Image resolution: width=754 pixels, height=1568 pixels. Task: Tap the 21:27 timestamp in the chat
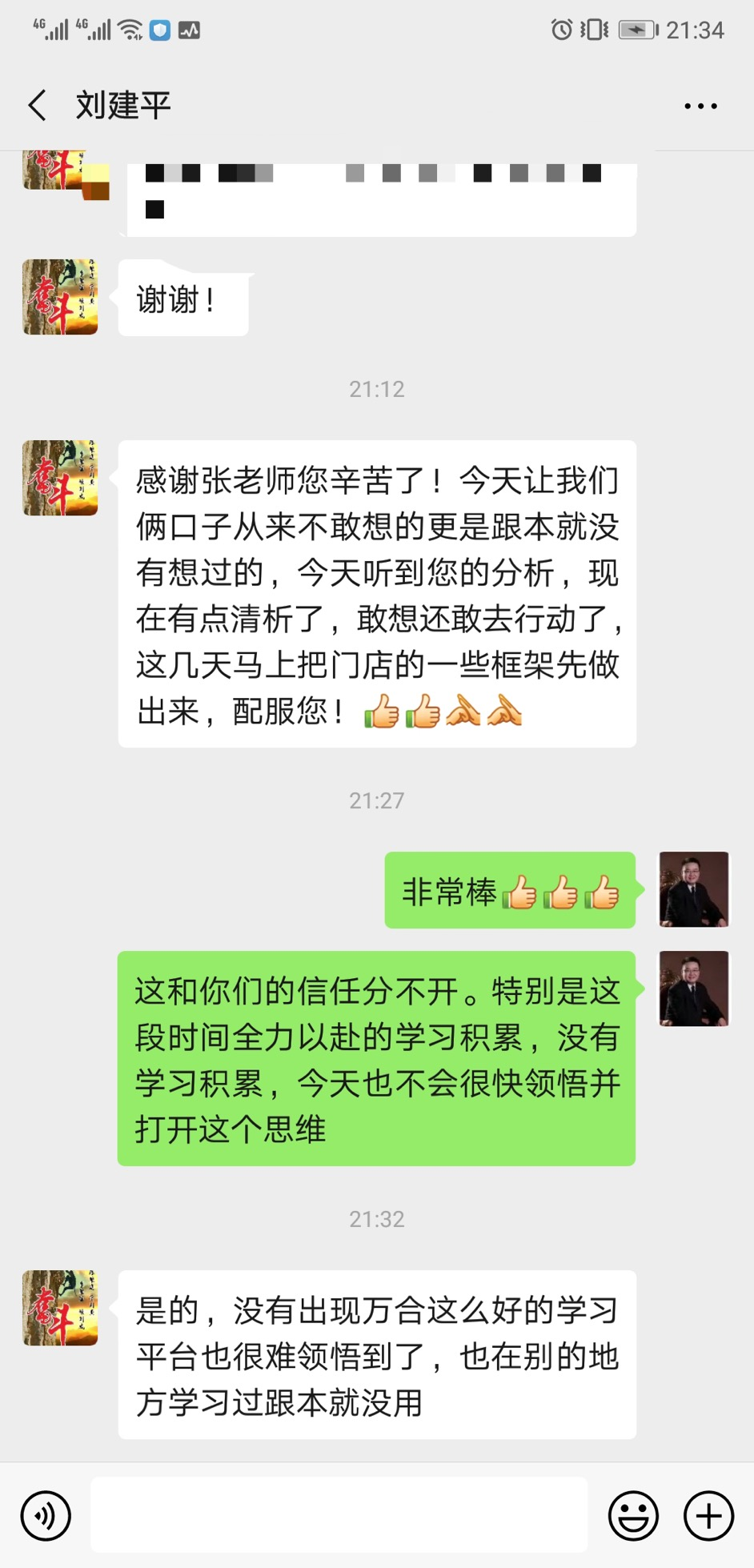coord(376,800)
